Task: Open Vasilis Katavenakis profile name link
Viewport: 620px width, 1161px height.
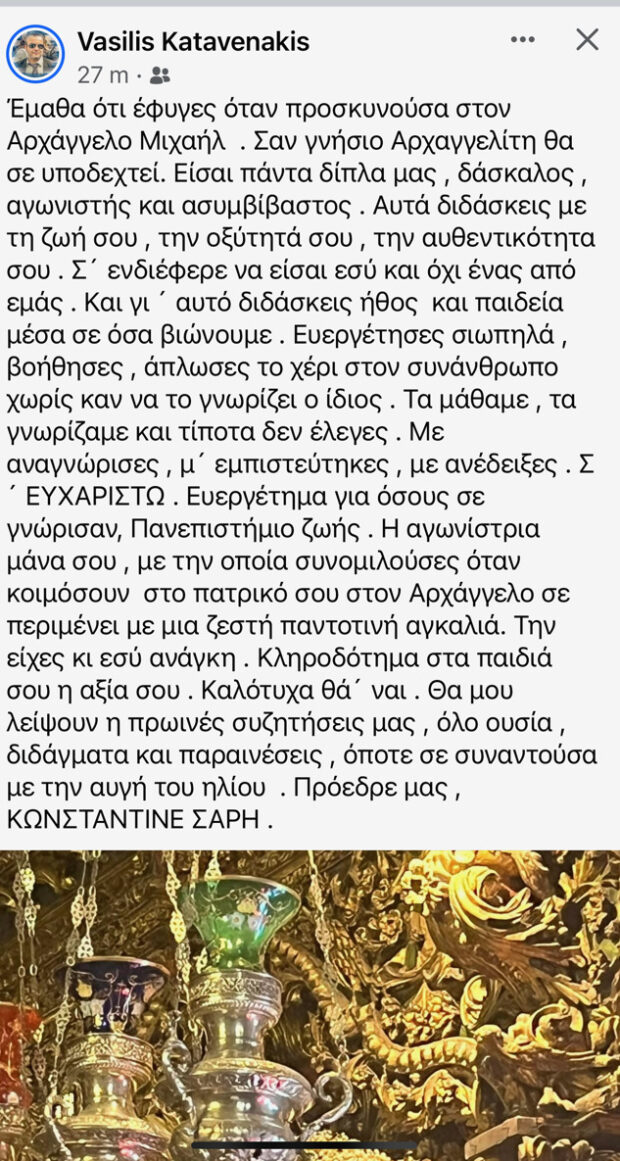Action: tap(193, 41)
